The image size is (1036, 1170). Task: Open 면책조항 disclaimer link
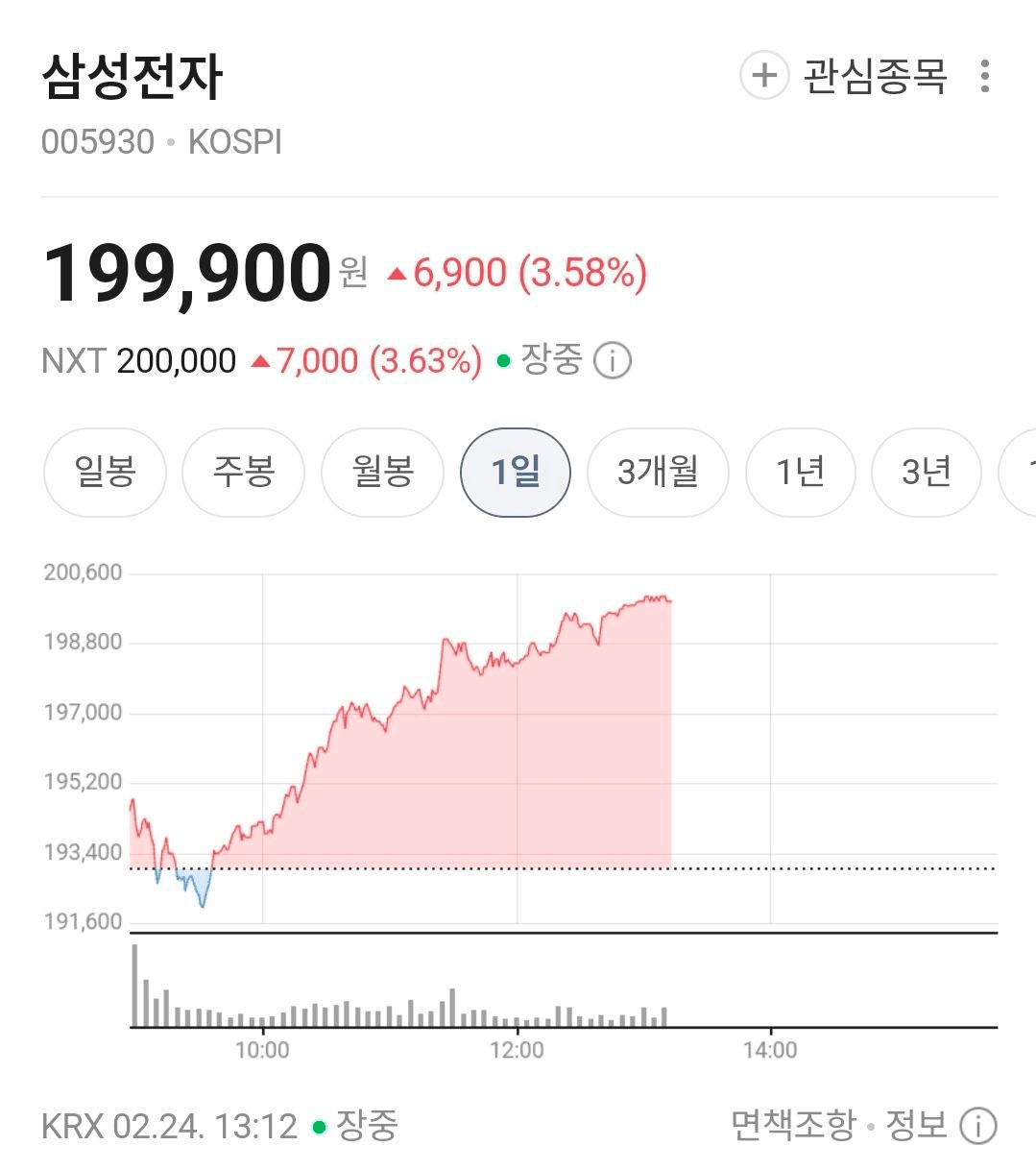point(793,1125)
